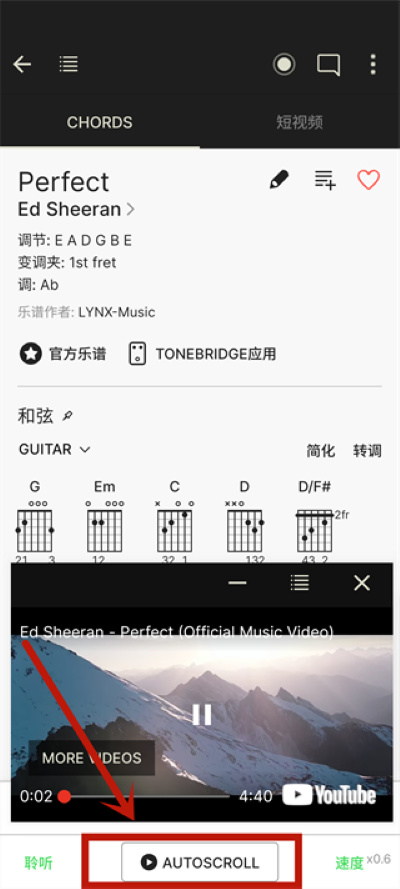This screenshot has height=889, width=400.
Task: Minimize the video player
Action: (237, 583)
